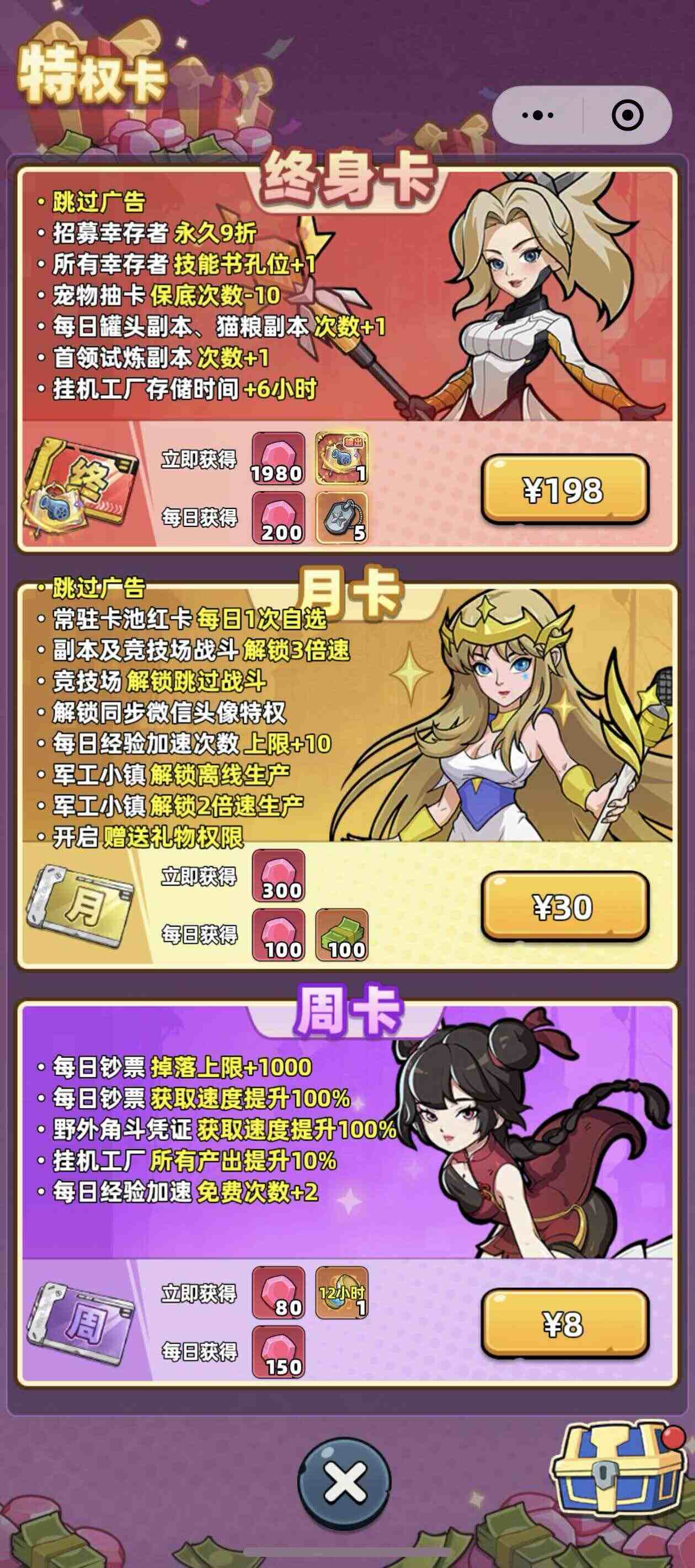This screenshot has height=1568, width=695.
Task: View the dog tag daily reward item
Action: point(342,517)
